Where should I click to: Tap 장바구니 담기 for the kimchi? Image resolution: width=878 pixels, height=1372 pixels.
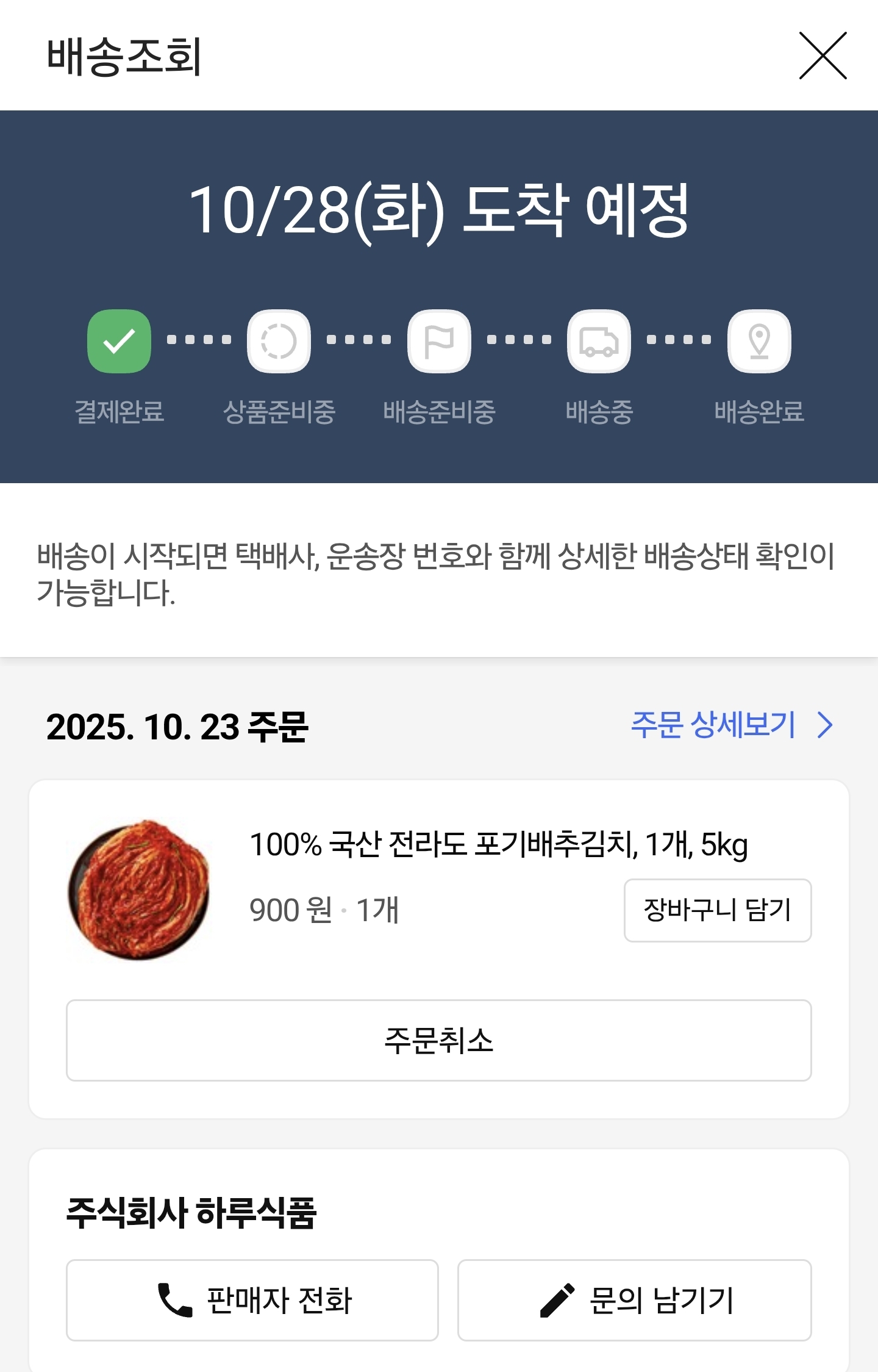coord(718,910)
